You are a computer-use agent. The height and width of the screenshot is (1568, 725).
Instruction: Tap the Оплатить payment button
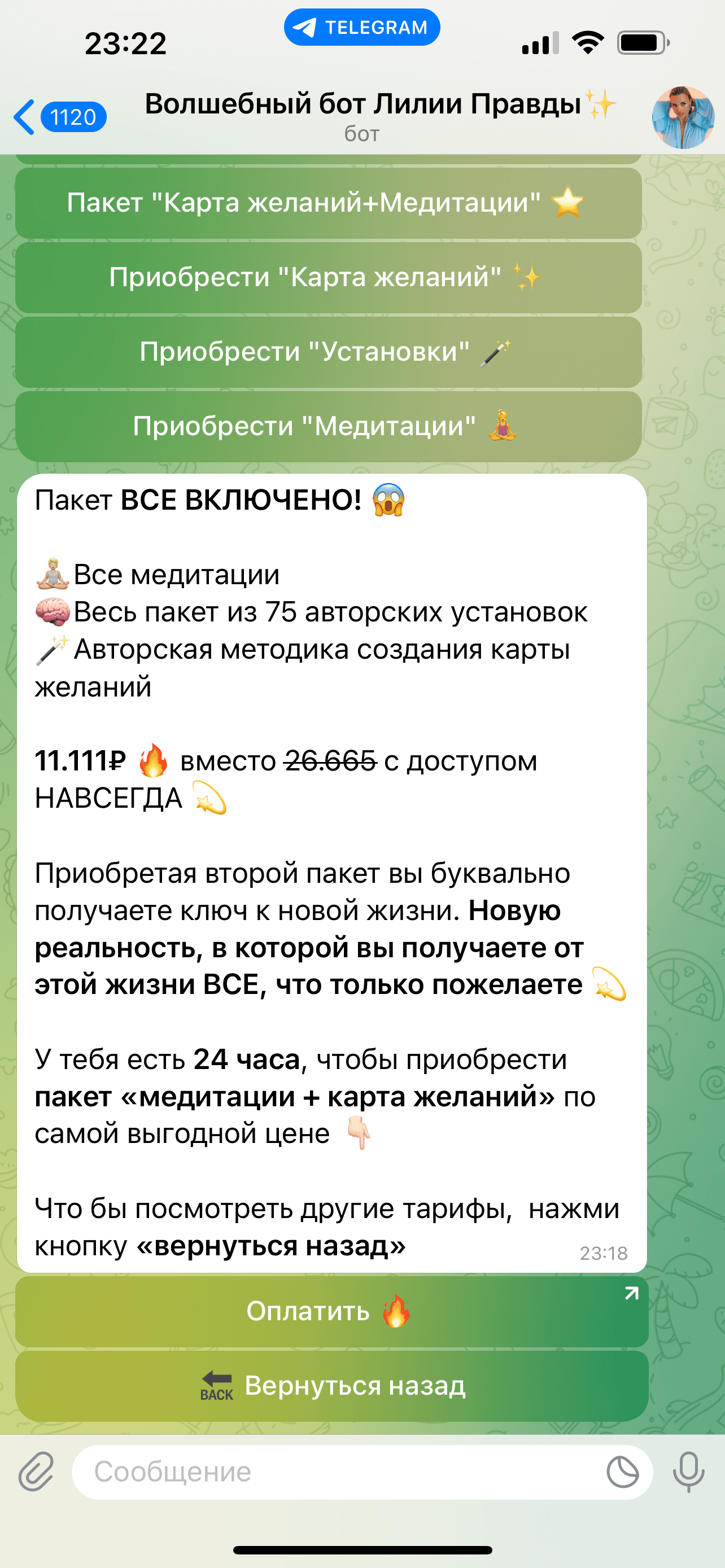point(332,1311)
